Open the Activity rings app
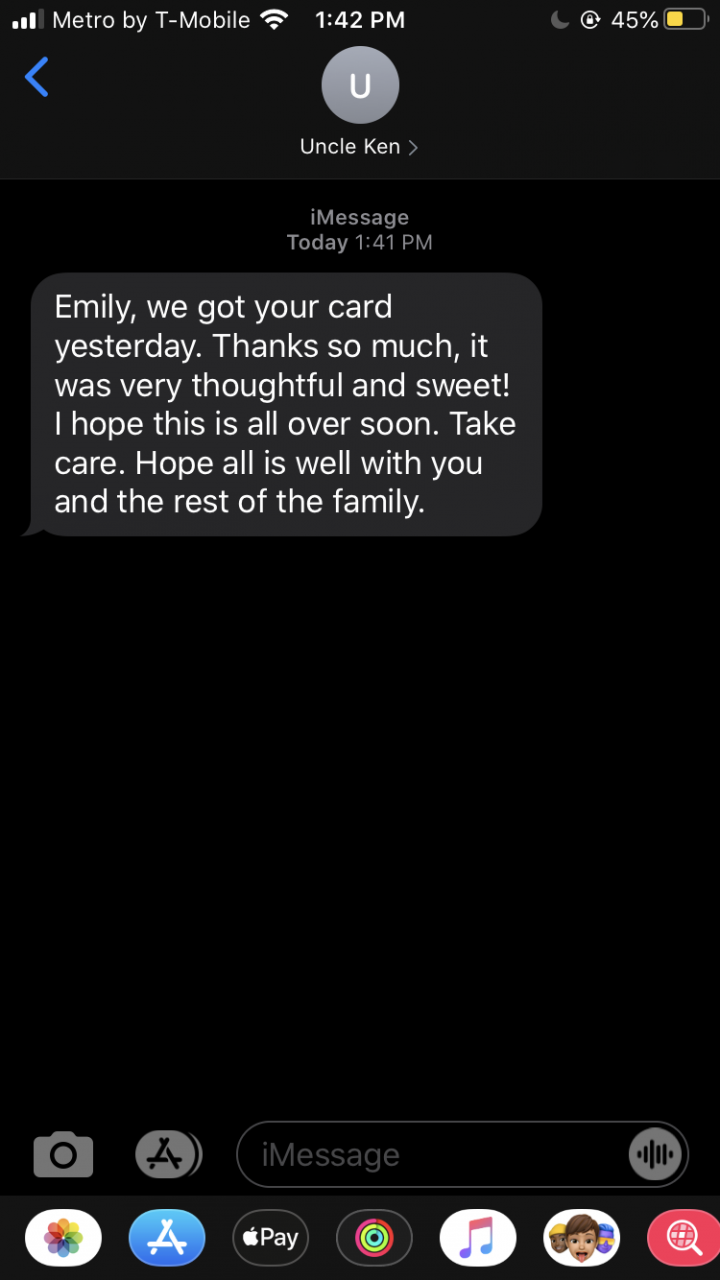 point(374,1238)
